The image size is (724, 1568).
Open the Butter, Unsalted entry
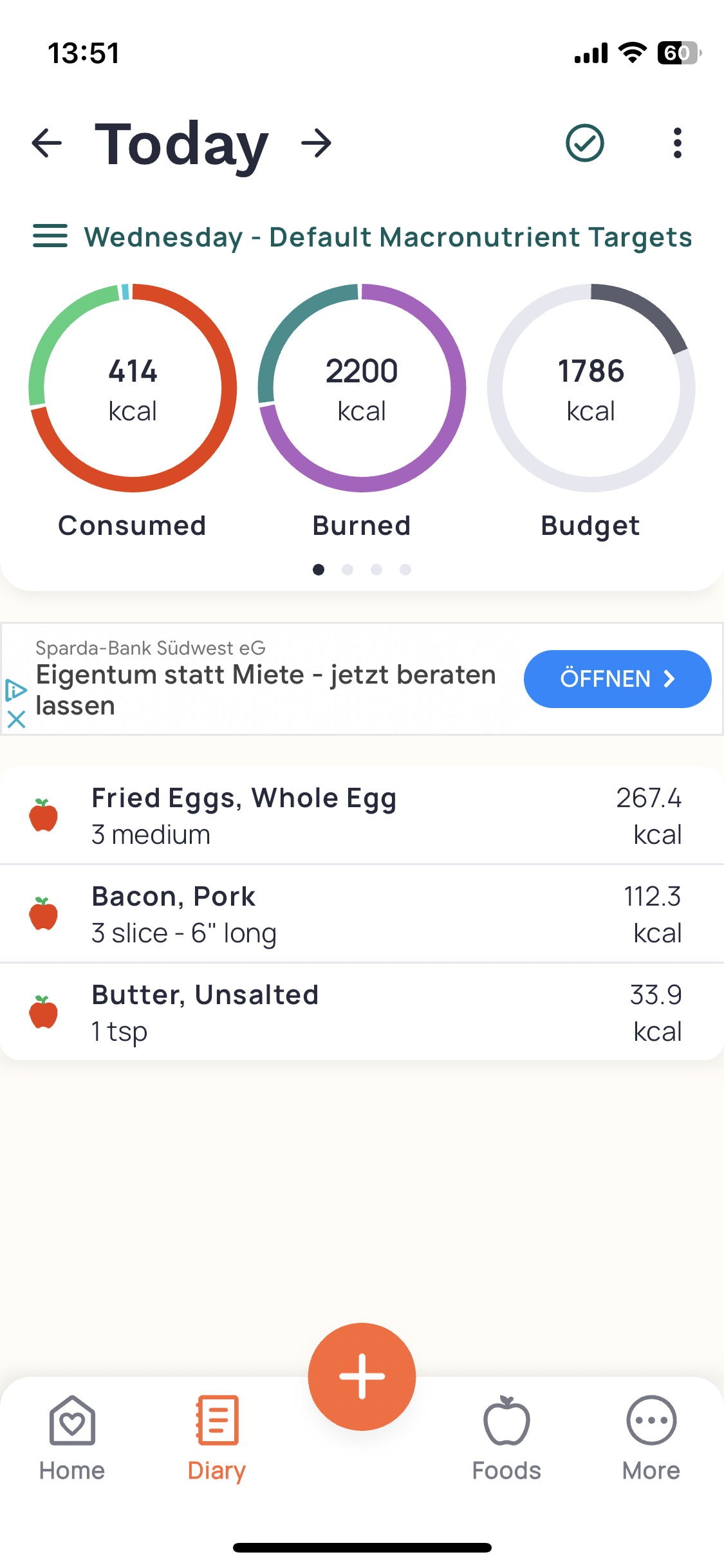(362, 1013)
